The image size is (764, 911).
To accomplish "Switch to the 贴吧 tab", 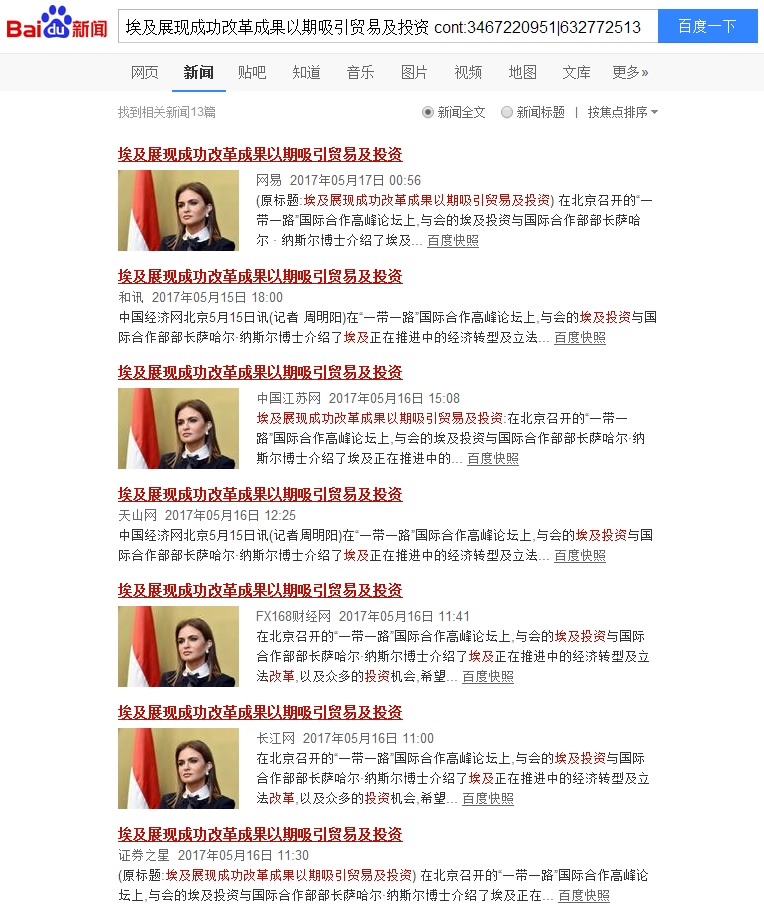I will [252, 72].
